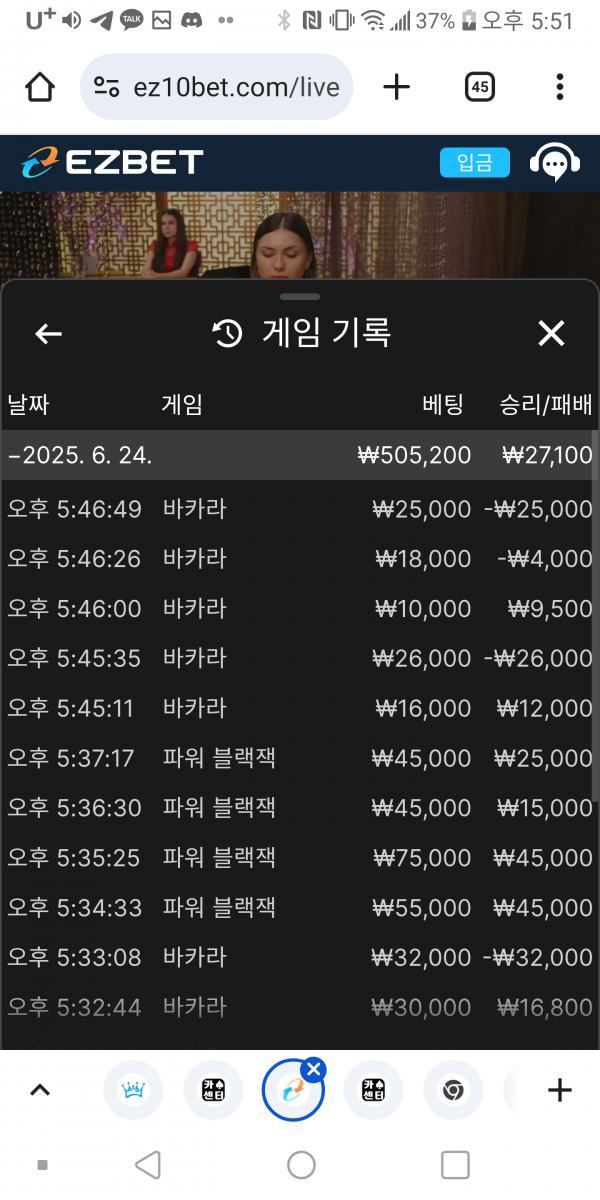600x1200 pixels.
Task: Open the 오후 5:46:49 바카라 record
Action: 300,509
